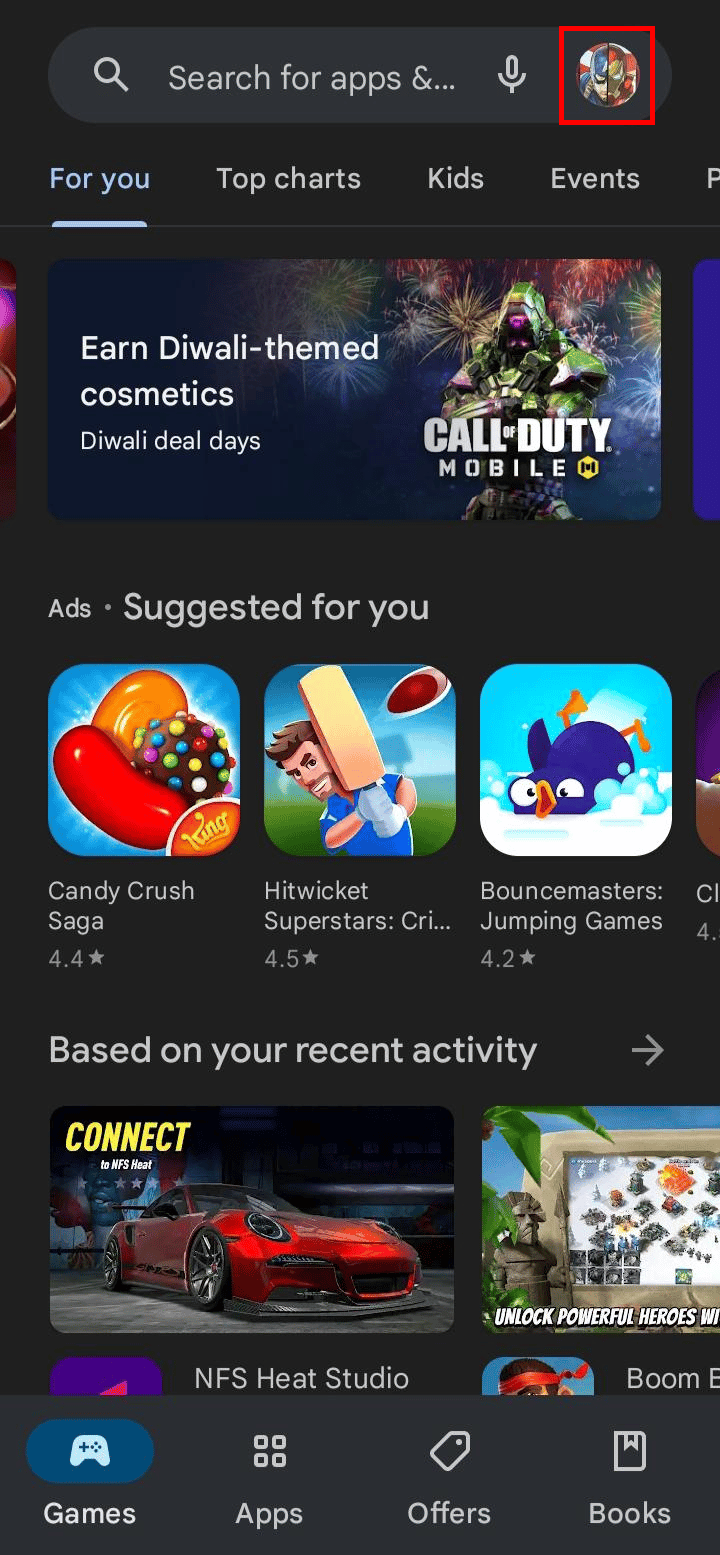The image size is (720, 1555).
Task: Open the Call of Duty Diwali banner
Action: (354, 390)
